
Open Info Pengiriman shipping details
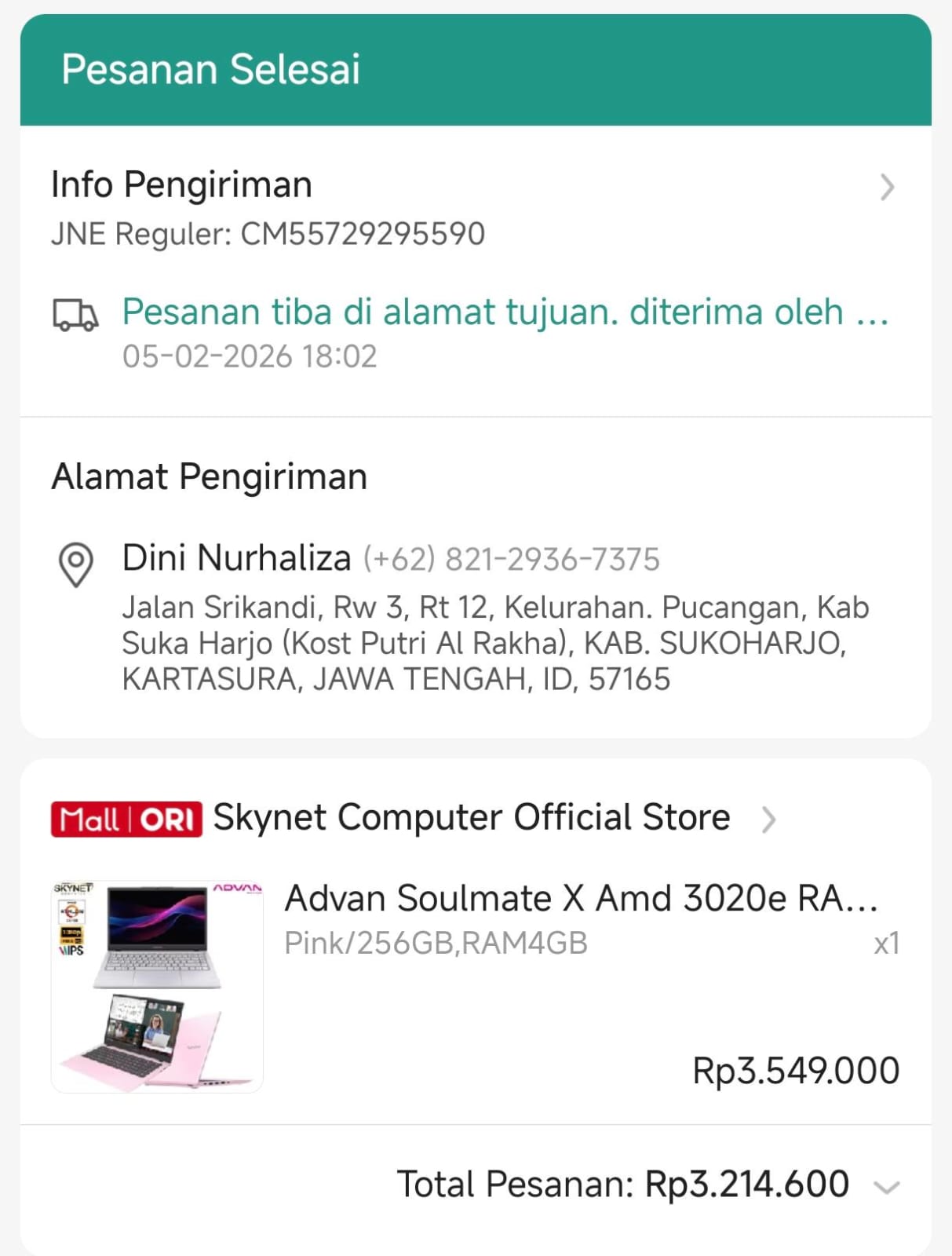click(x=886, y=188)
